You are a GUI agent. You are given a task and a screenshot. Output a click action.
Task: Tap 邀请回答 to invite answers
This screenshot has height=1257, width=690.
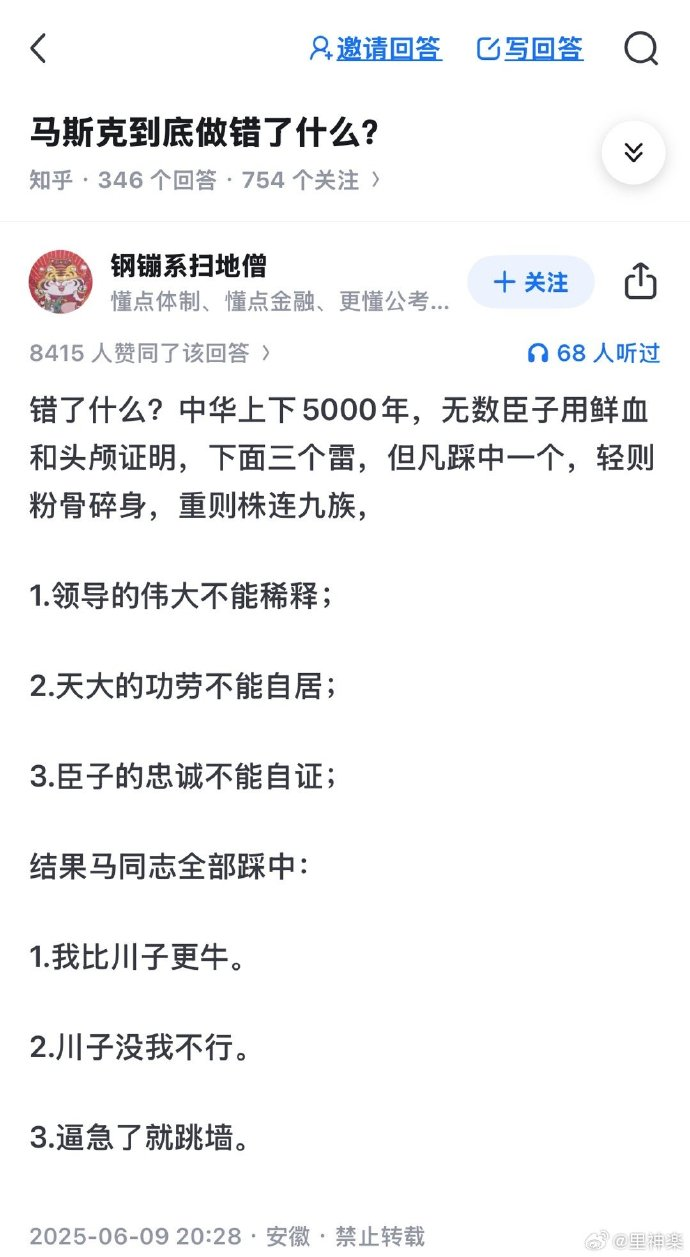(x=375, y=48)
